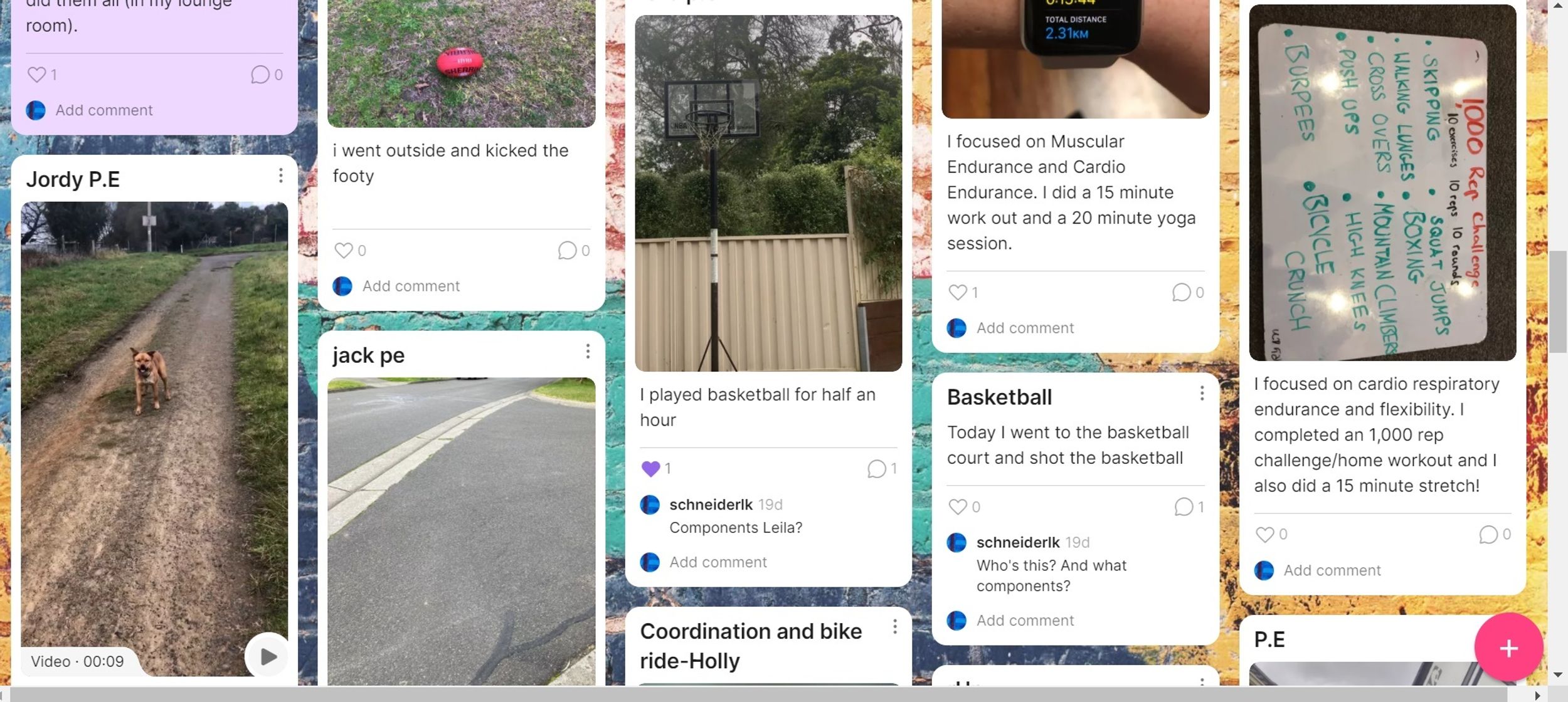Add comment on the lounge room post
The height and width of the screenshot is (702, 1568).
coord(104,110)
